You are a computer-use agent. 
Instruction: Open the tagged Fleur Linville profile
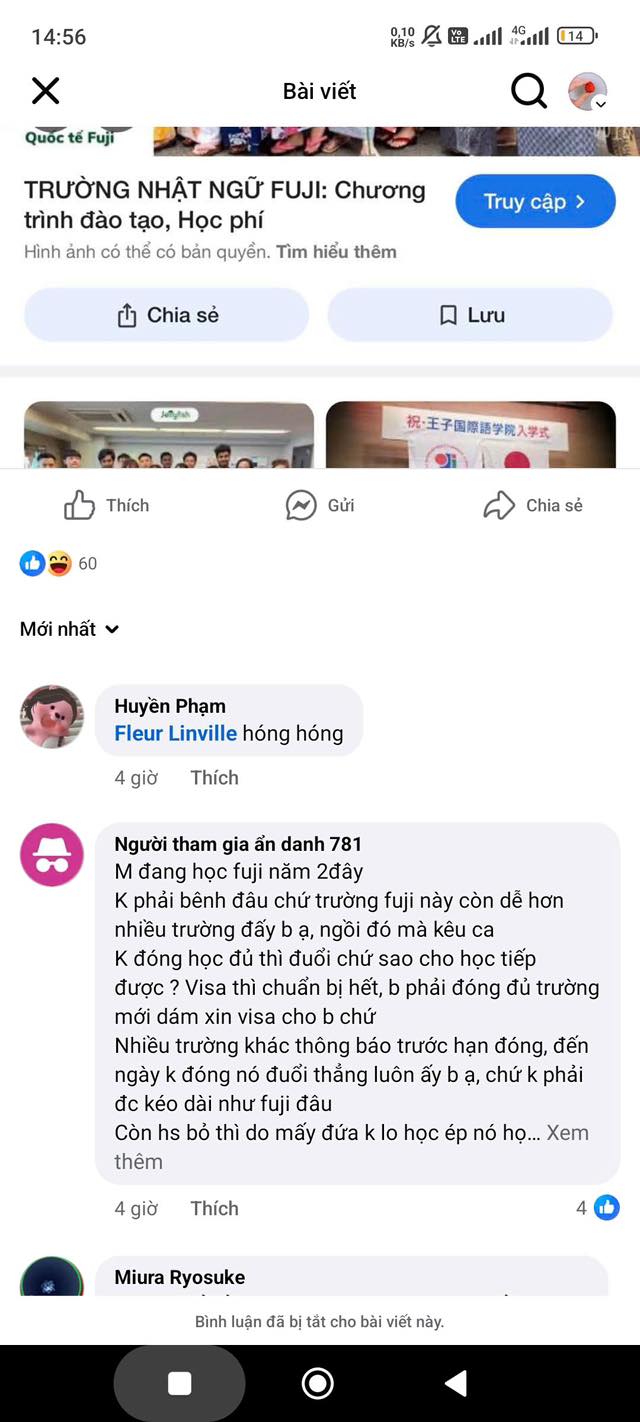click(176, 734)
